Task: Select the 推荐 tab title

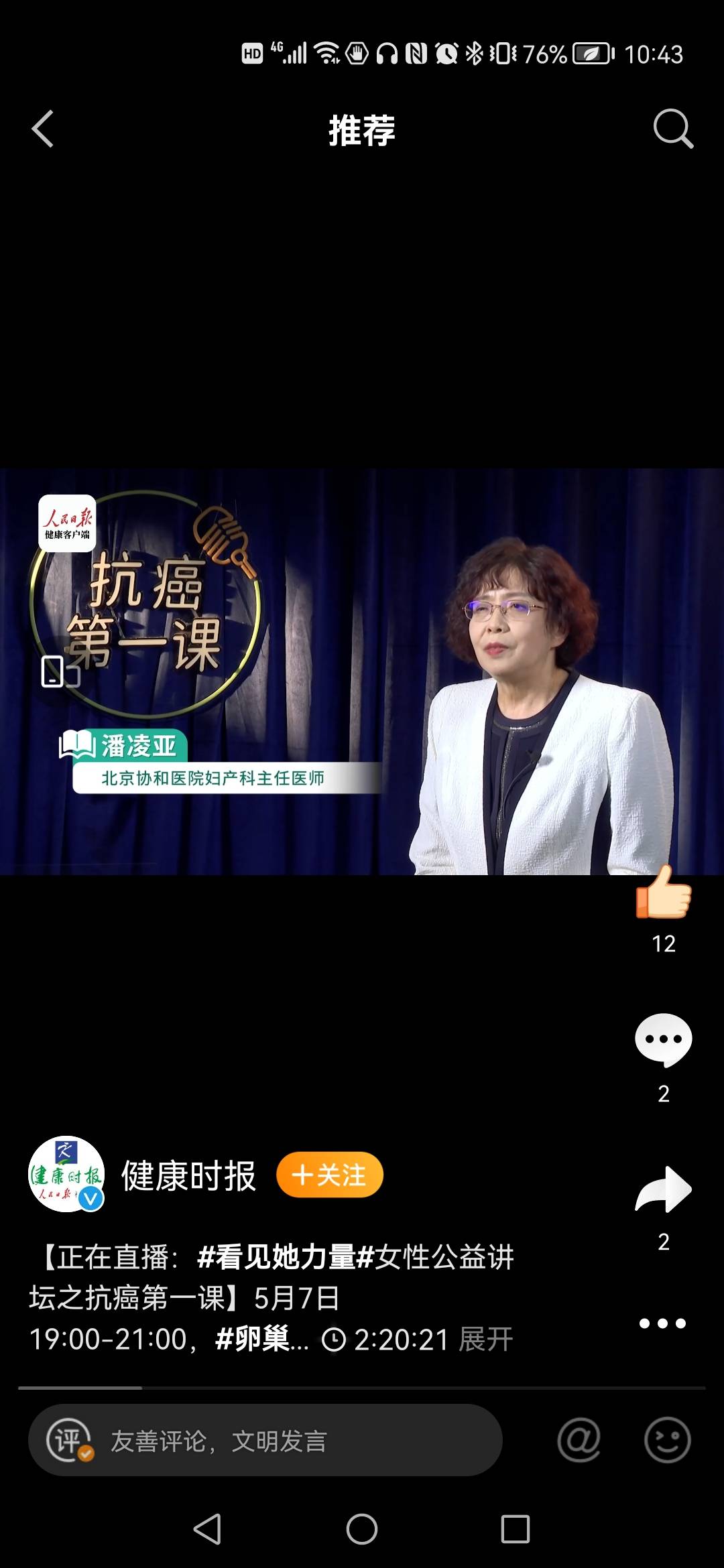Action: click(x=362, y=131)
